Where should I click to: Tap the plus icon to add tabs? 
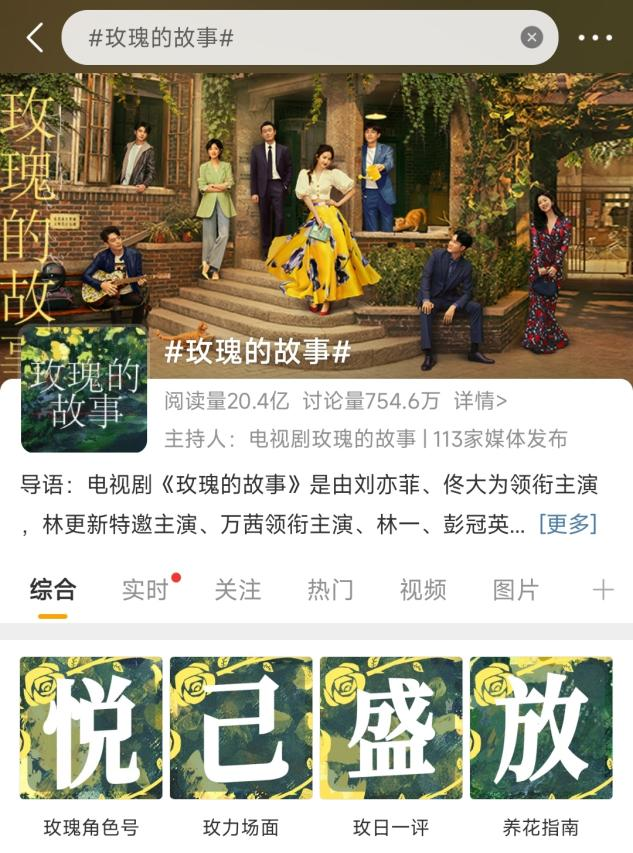point(603,590)
